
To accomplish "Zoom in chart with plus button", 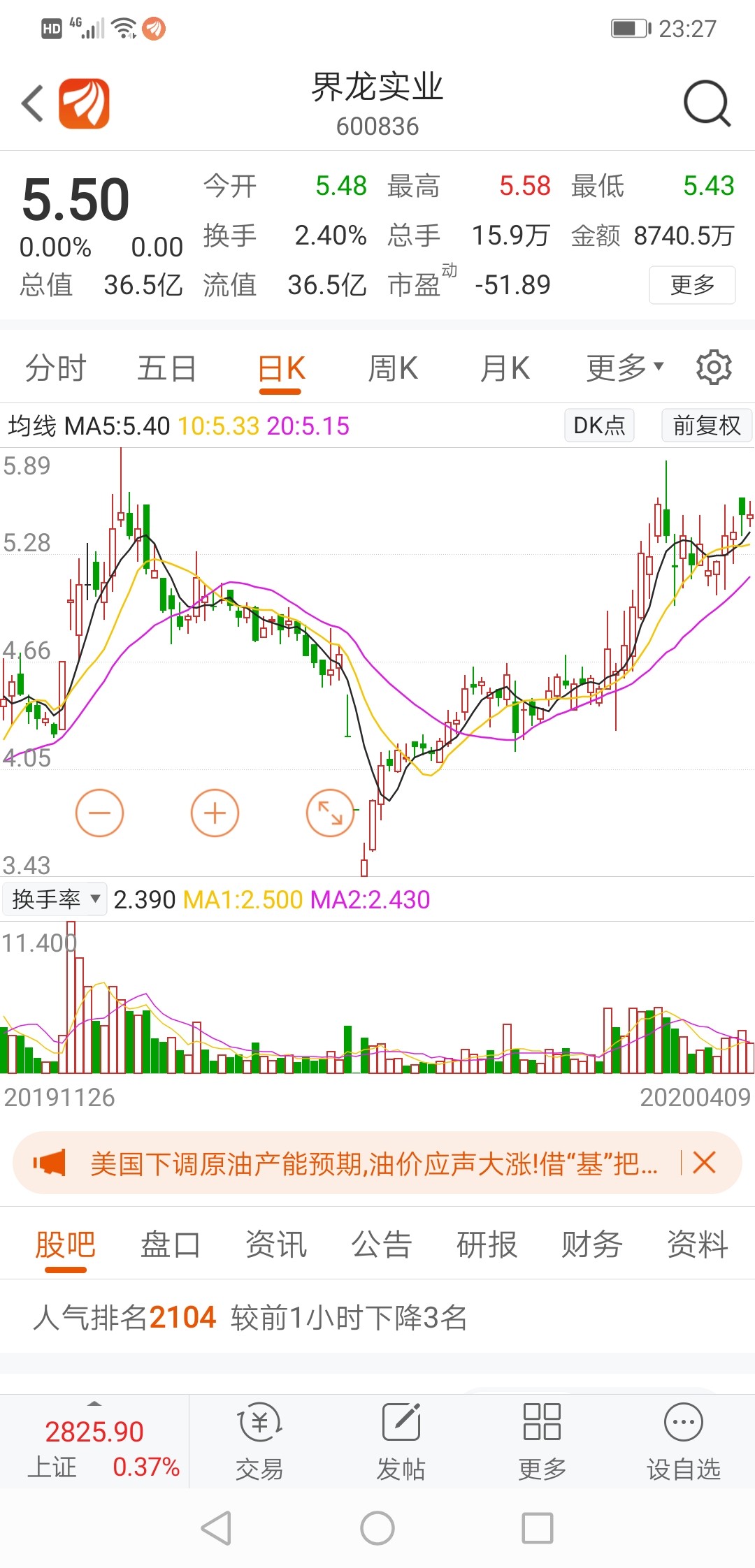I will (215, 813).
